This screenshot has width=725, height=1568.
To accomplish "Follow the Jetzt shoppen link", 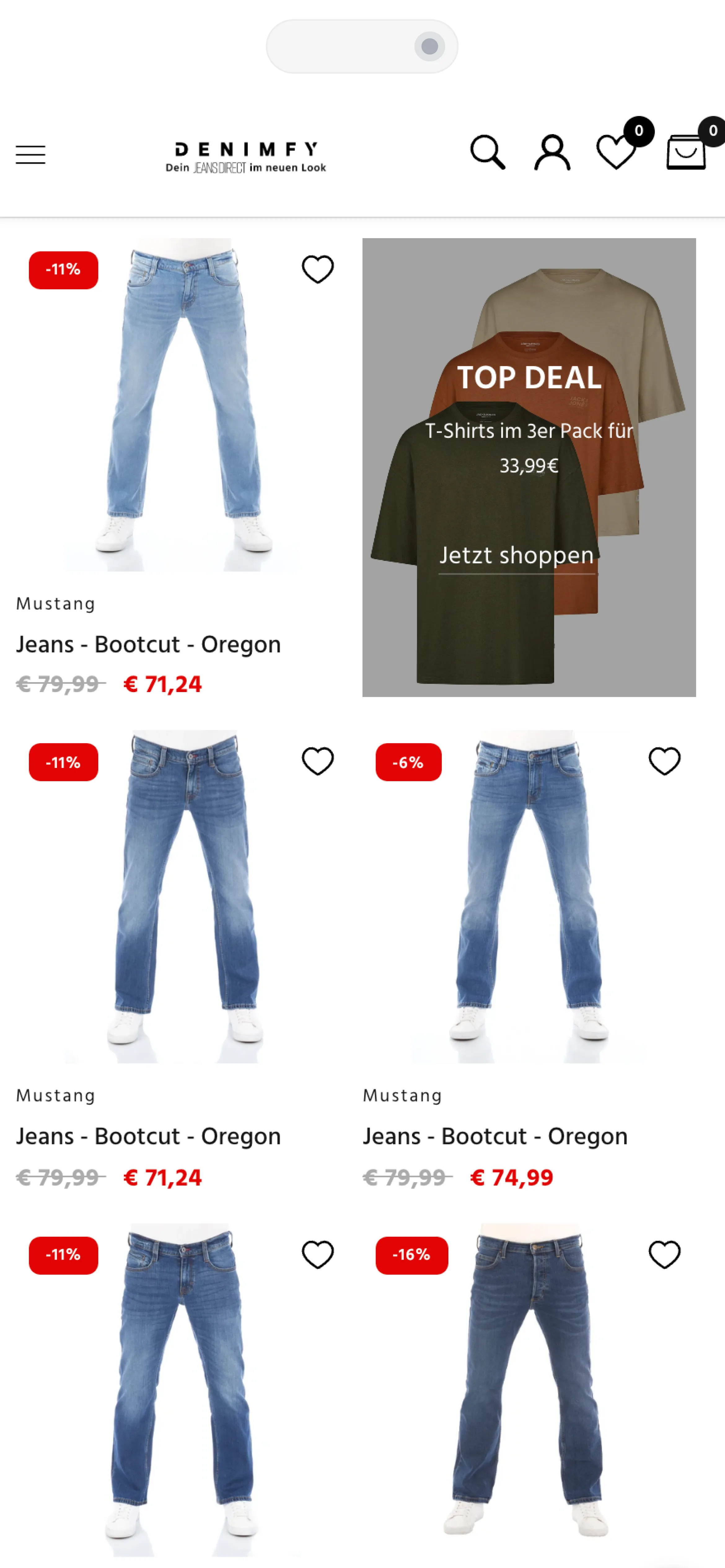I will click(x=516, y=556).
